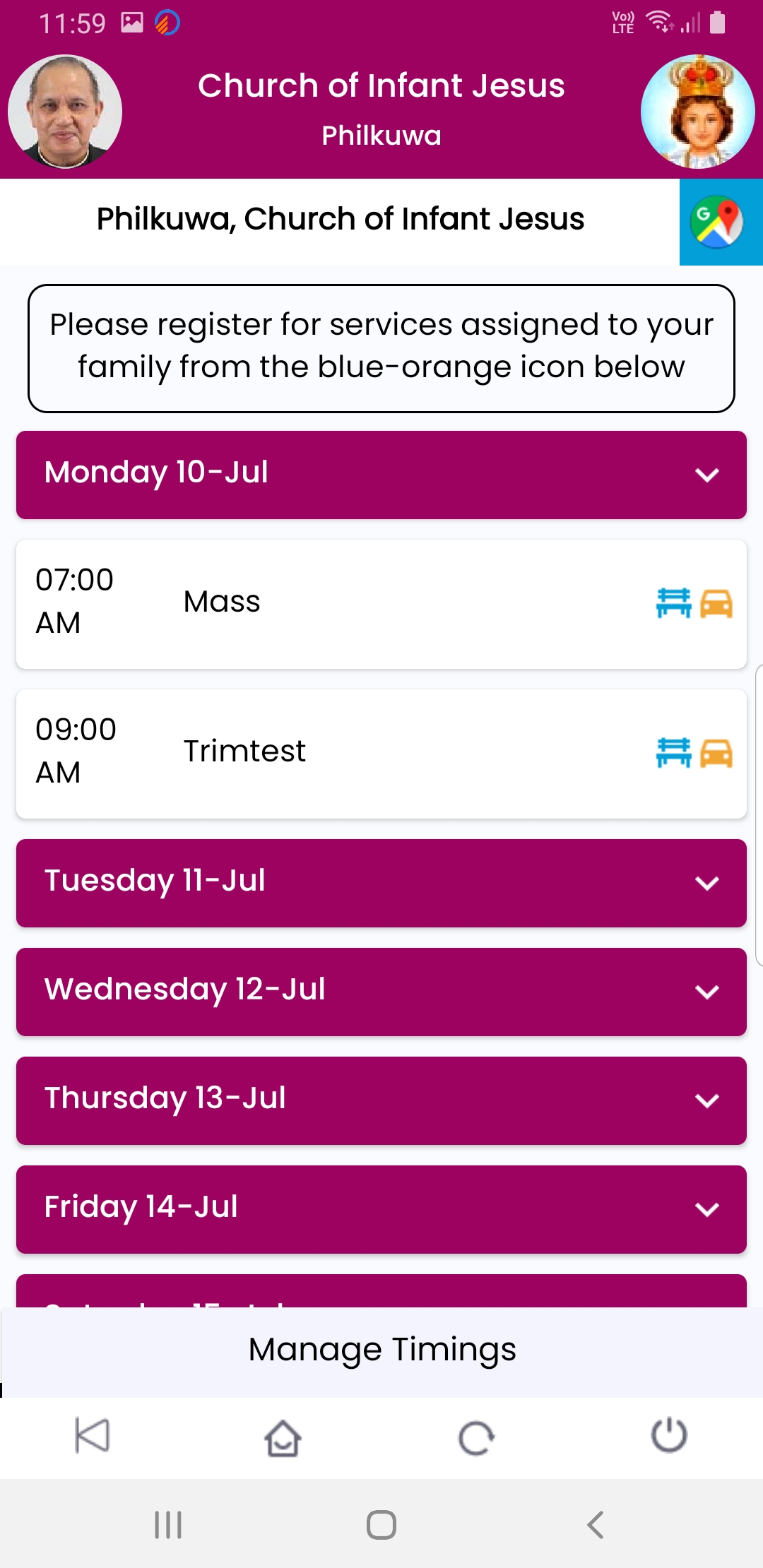
Task: Tap the power logout icon
Action: coord(669,1435)
